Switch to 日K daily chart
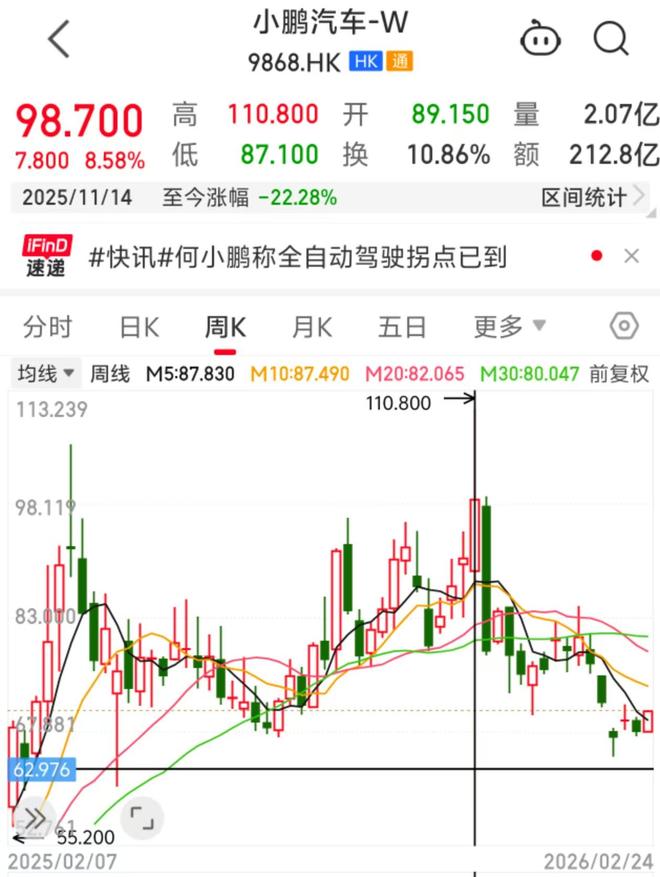The width and height of the screenshot is (660, 877). (x=139, y=327)
